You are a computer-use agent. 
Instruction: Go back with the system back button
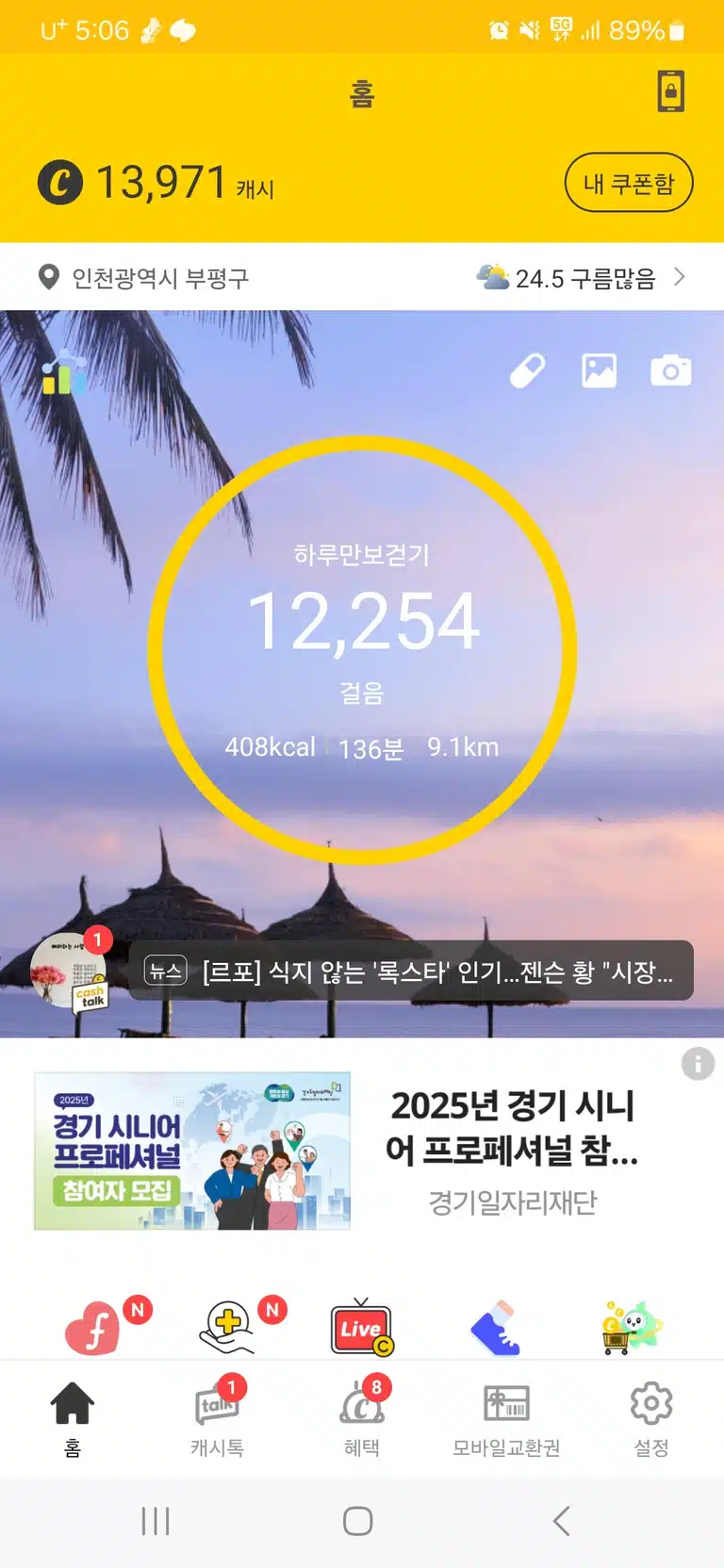562,1521
